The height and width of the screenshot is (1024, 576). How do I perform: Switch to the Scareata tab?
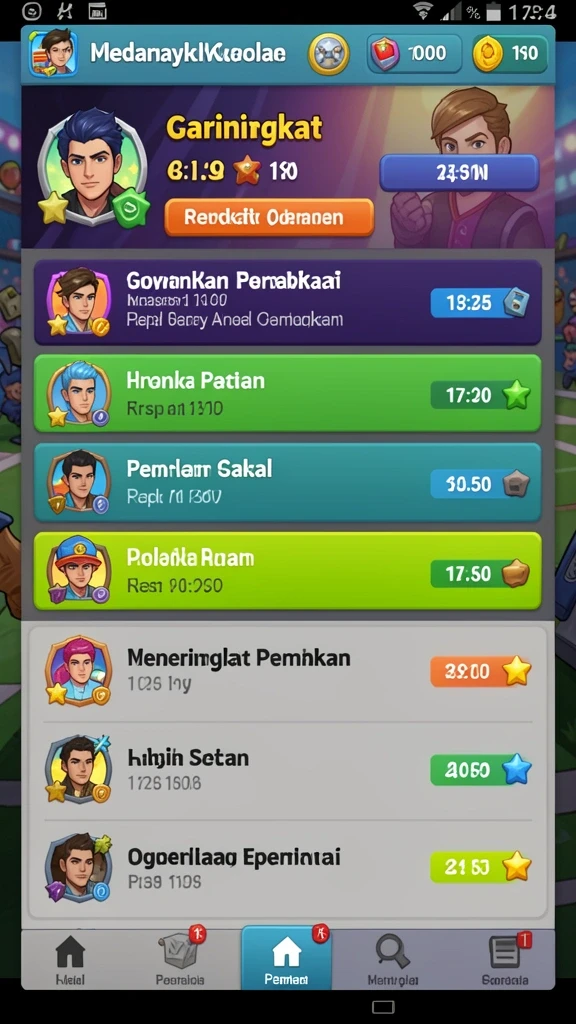click(505, 959)
